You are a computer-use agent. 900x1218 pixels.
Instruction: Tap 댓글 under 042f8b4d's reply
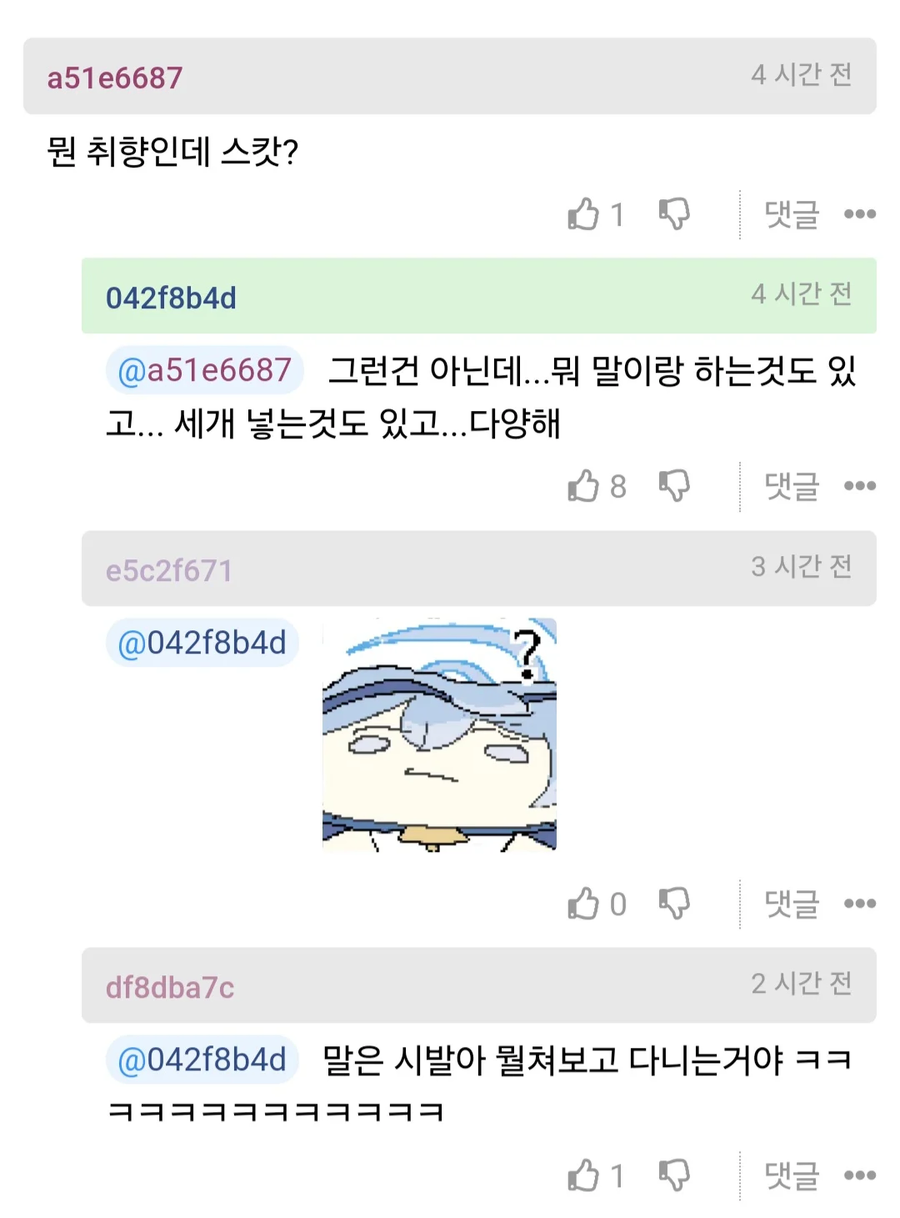click(791, 486)
